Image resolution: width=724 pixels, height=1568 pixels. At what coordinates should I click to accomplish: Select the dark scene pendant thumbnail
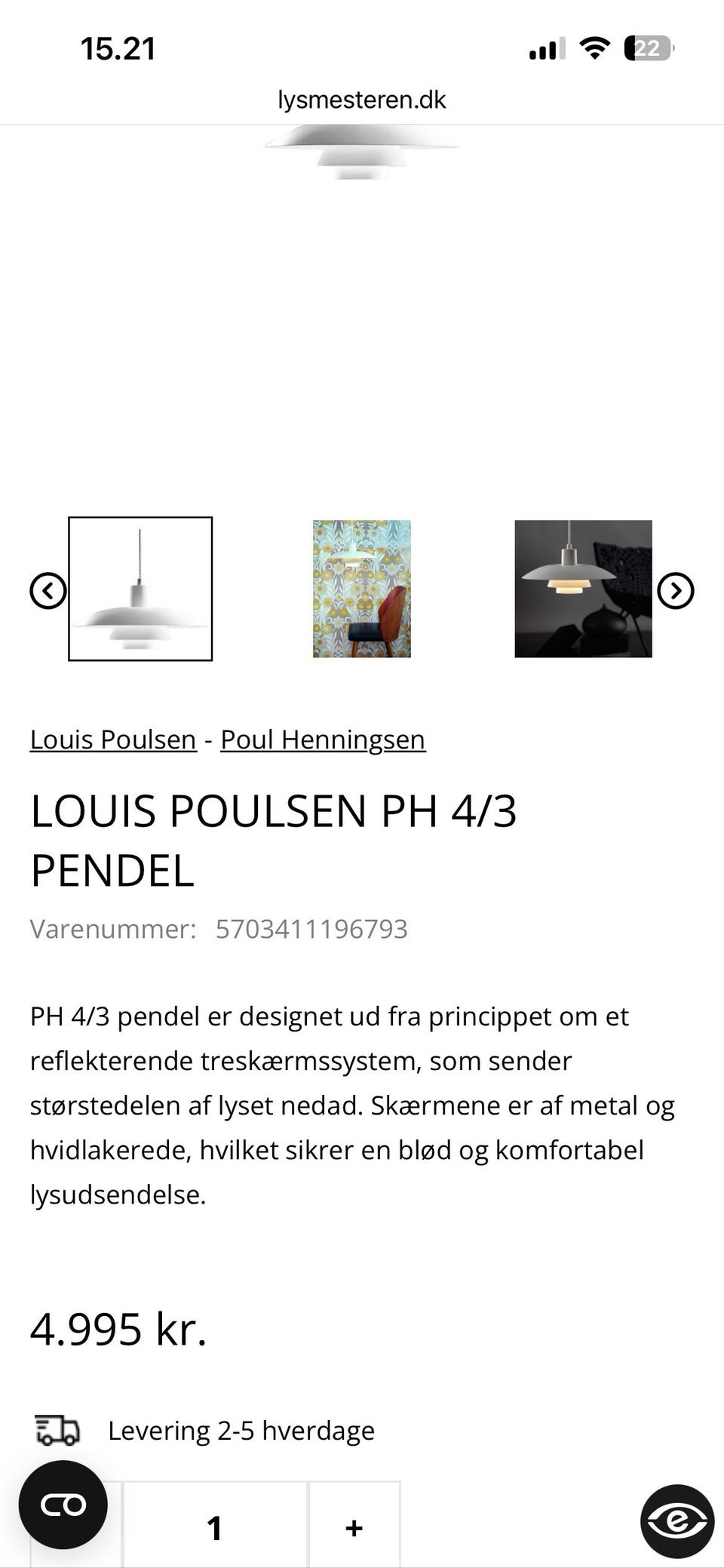(x=583, y=589)
